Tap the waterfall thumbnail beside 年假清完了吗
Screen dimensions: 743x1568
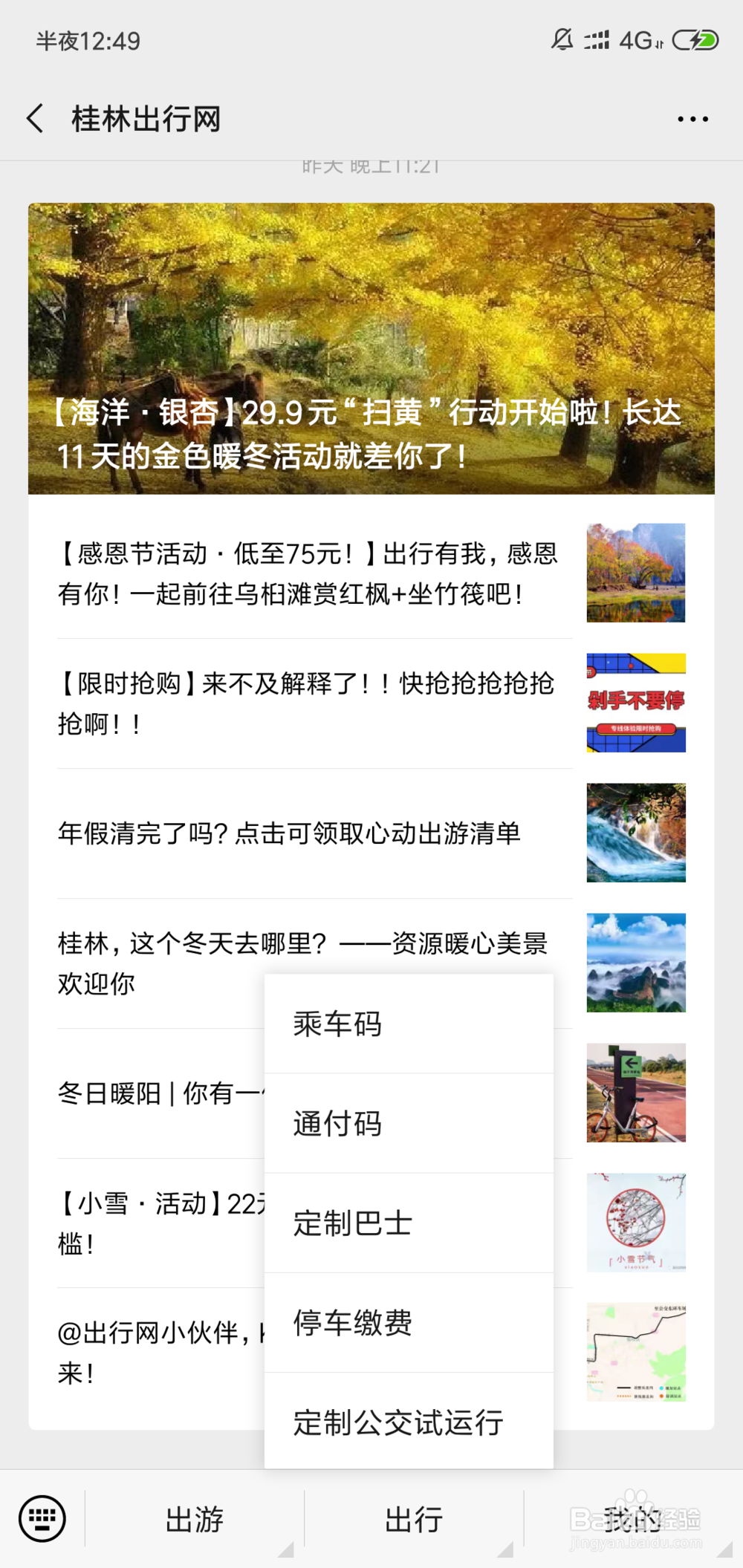(x=636, y=833)
